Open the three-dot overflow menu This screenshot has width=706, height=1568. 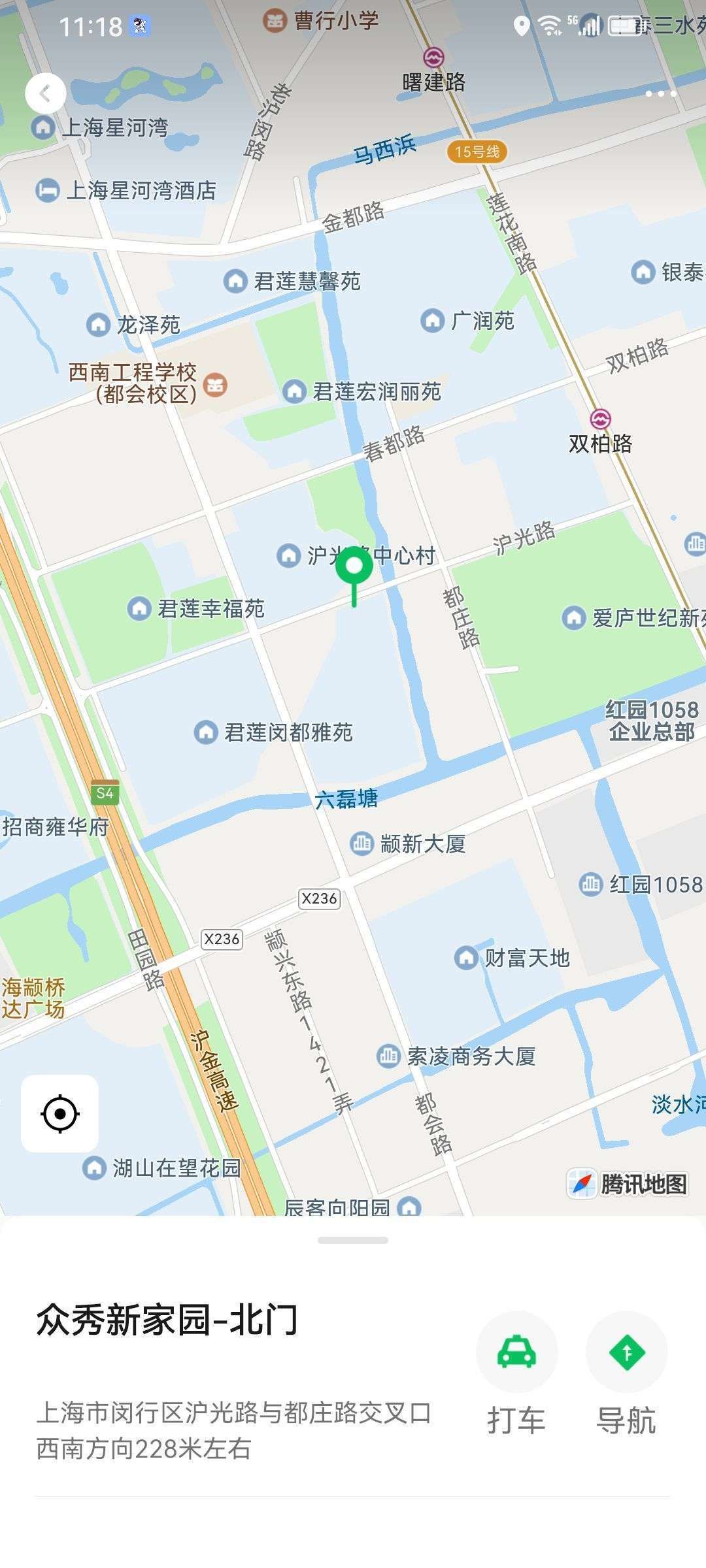[660, 94]
